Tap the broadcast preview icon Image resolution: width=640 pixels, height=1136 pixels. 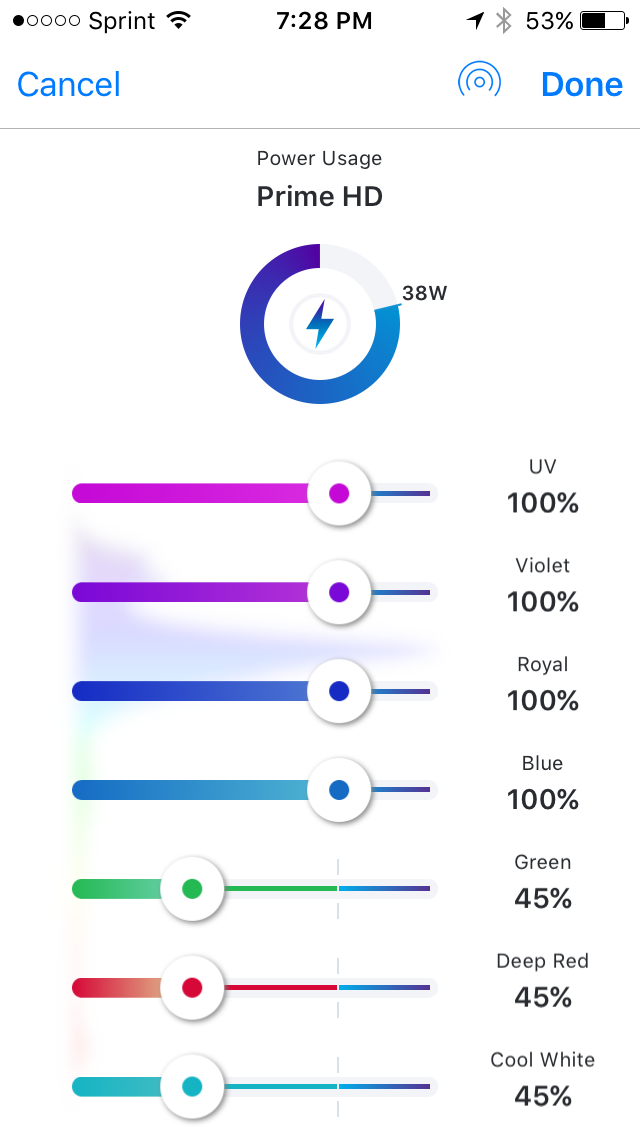click(x=479, y=80)
